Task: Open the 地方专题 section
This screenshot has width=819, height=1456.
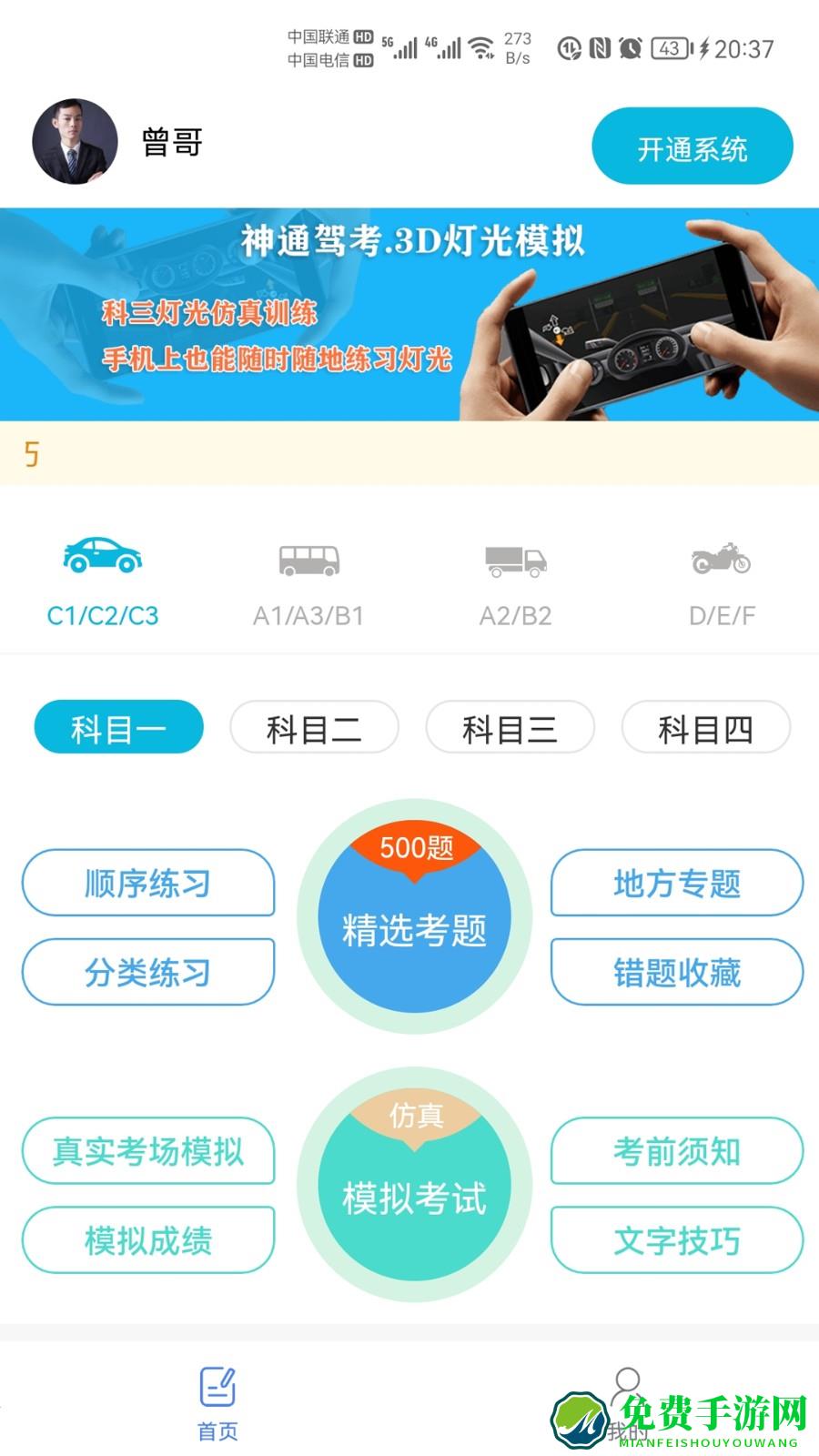Action: [676, 883]
